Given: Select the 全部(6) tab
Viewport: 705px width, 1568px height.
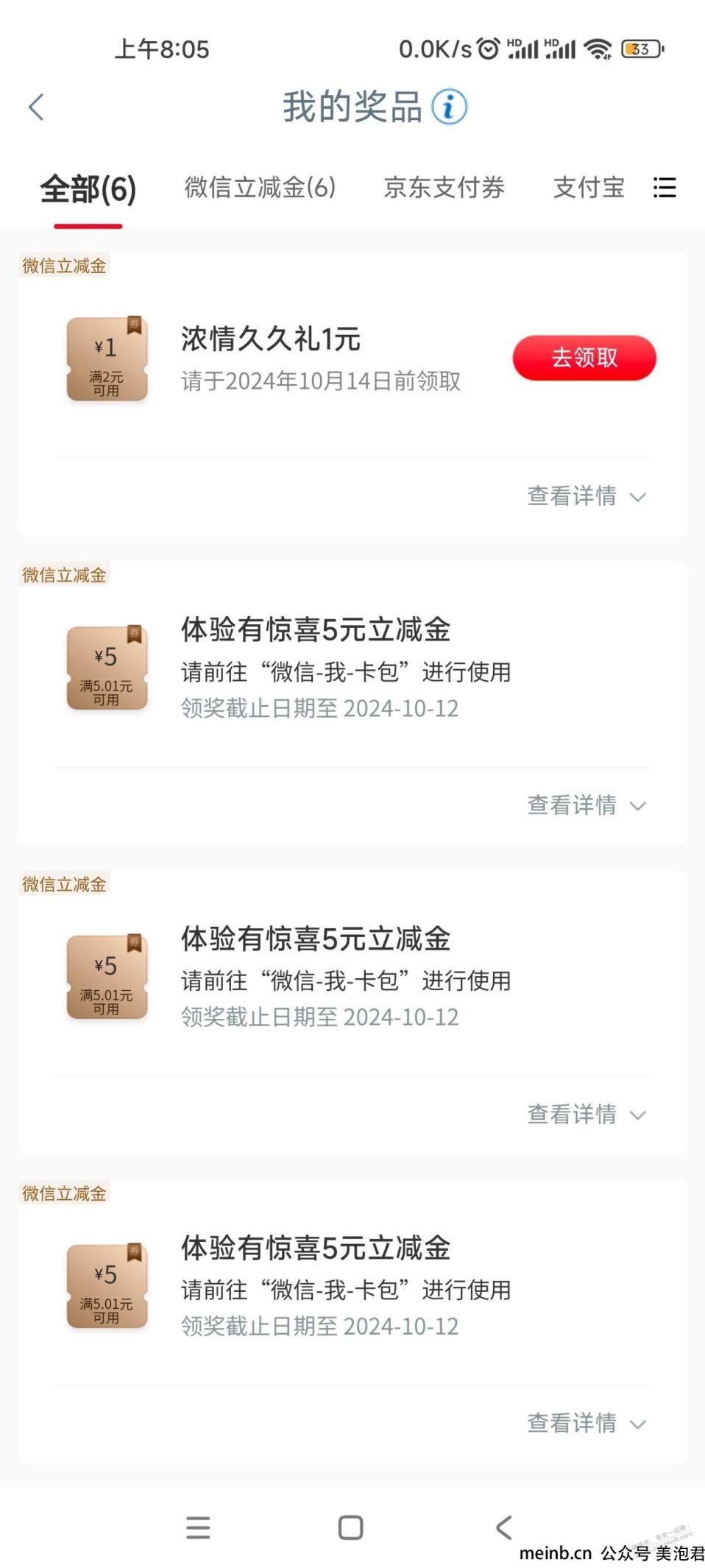Looking at the screenshot, I should [88, 189].
